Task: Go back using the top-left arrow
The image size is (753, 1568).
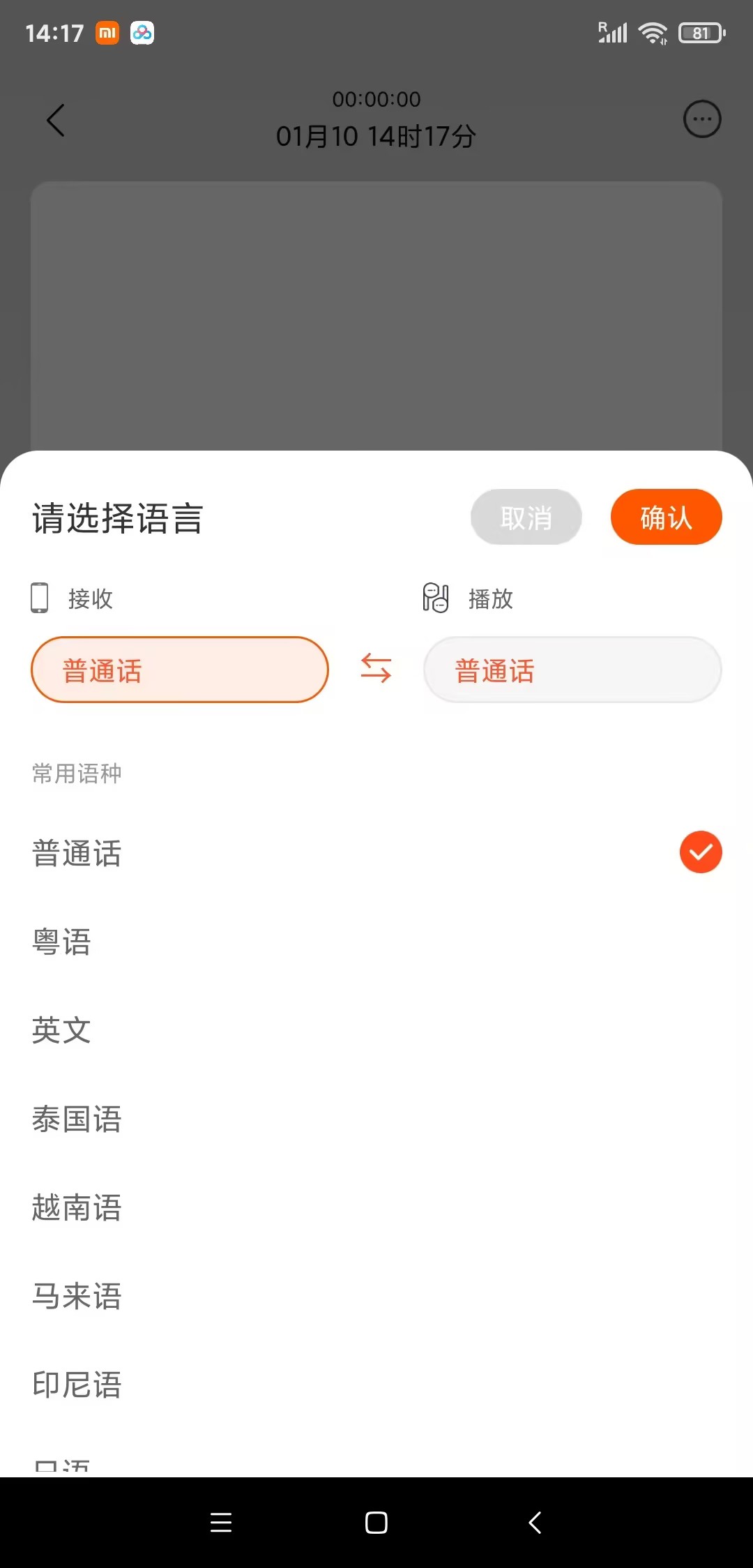Action: (56, 120)
